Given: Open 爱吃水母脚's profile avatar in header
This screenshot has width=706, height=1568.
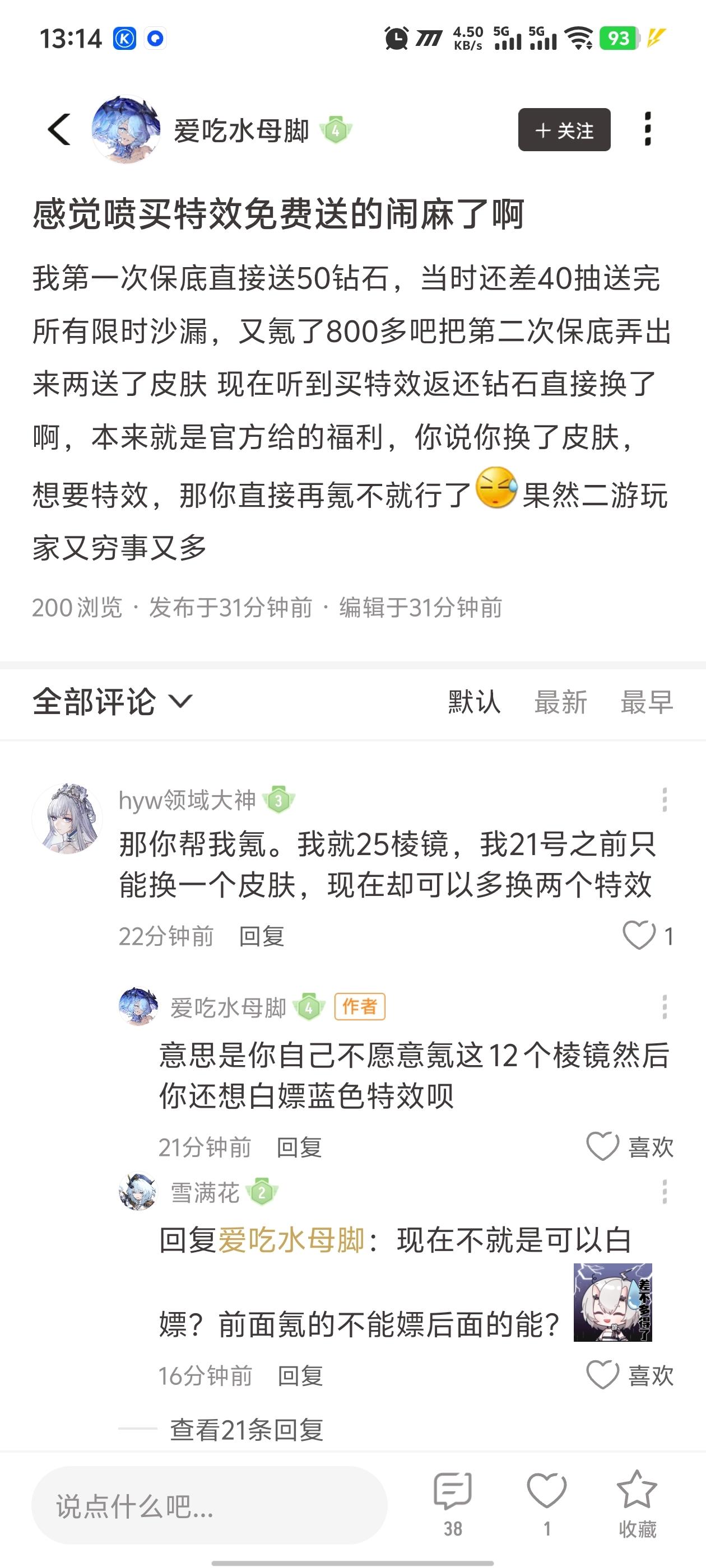Looking at the screenshot, I should click(126, 130).
